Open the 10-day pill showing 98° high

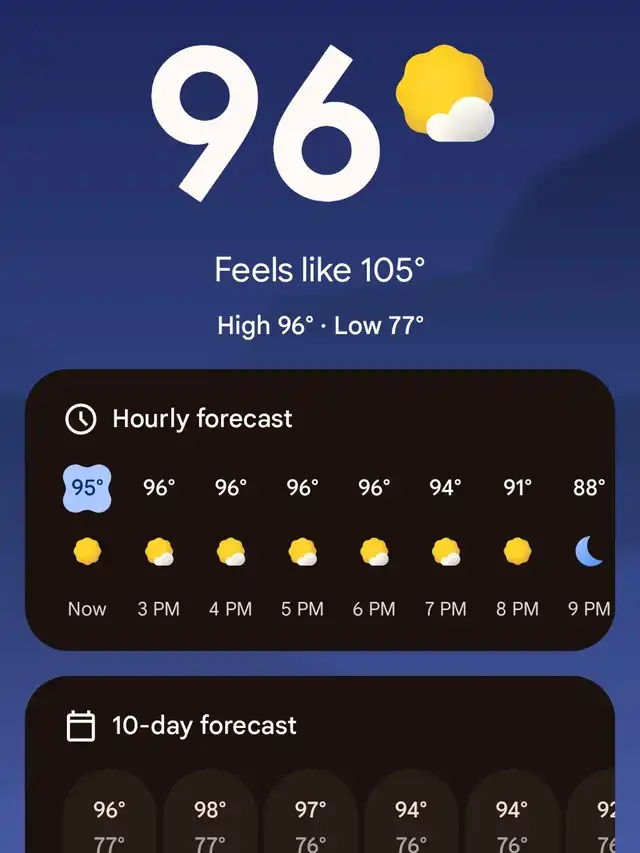pos(210,822)
